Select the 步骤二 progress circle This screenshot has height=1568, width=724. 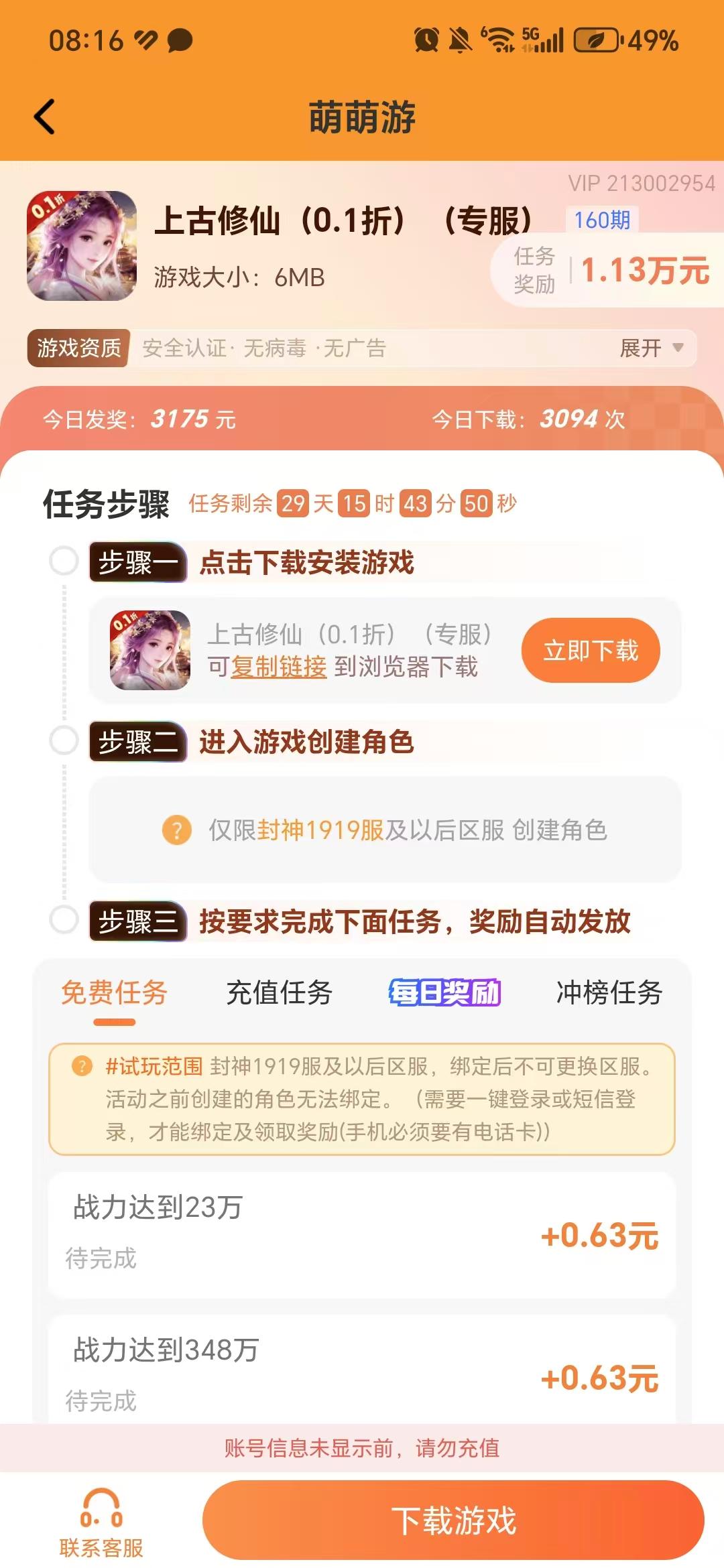[x=64, y=741]
